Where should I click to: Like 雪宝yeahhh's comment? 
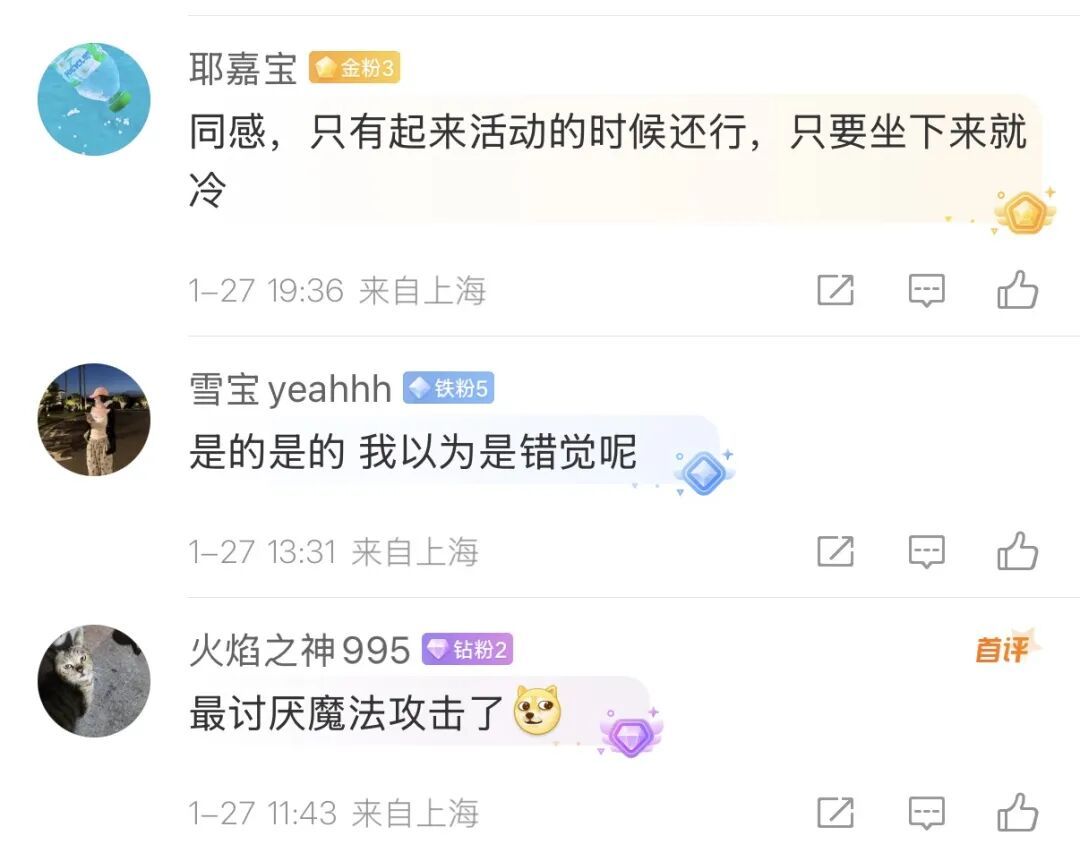coord(1018,551)
